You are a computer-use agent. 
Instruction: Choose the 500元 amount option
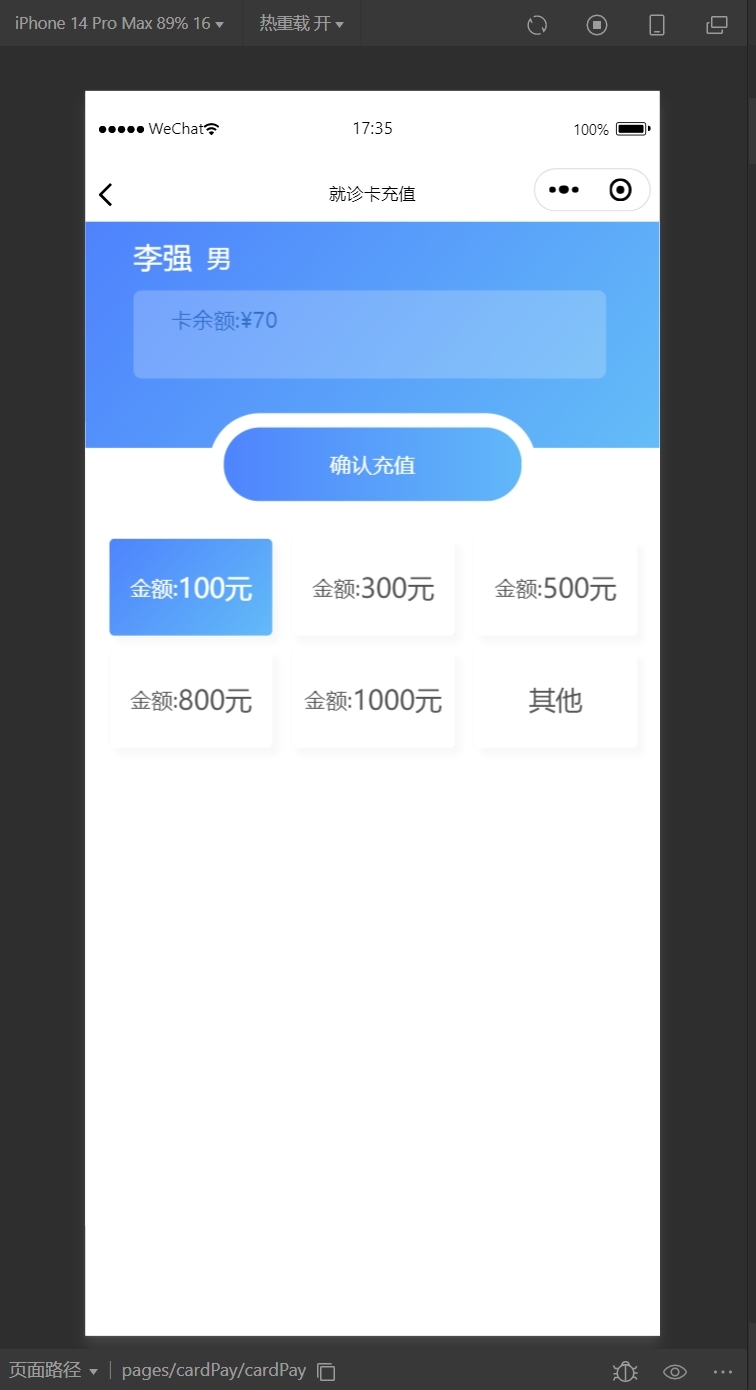pyautogui.click(x=555, y=588)
